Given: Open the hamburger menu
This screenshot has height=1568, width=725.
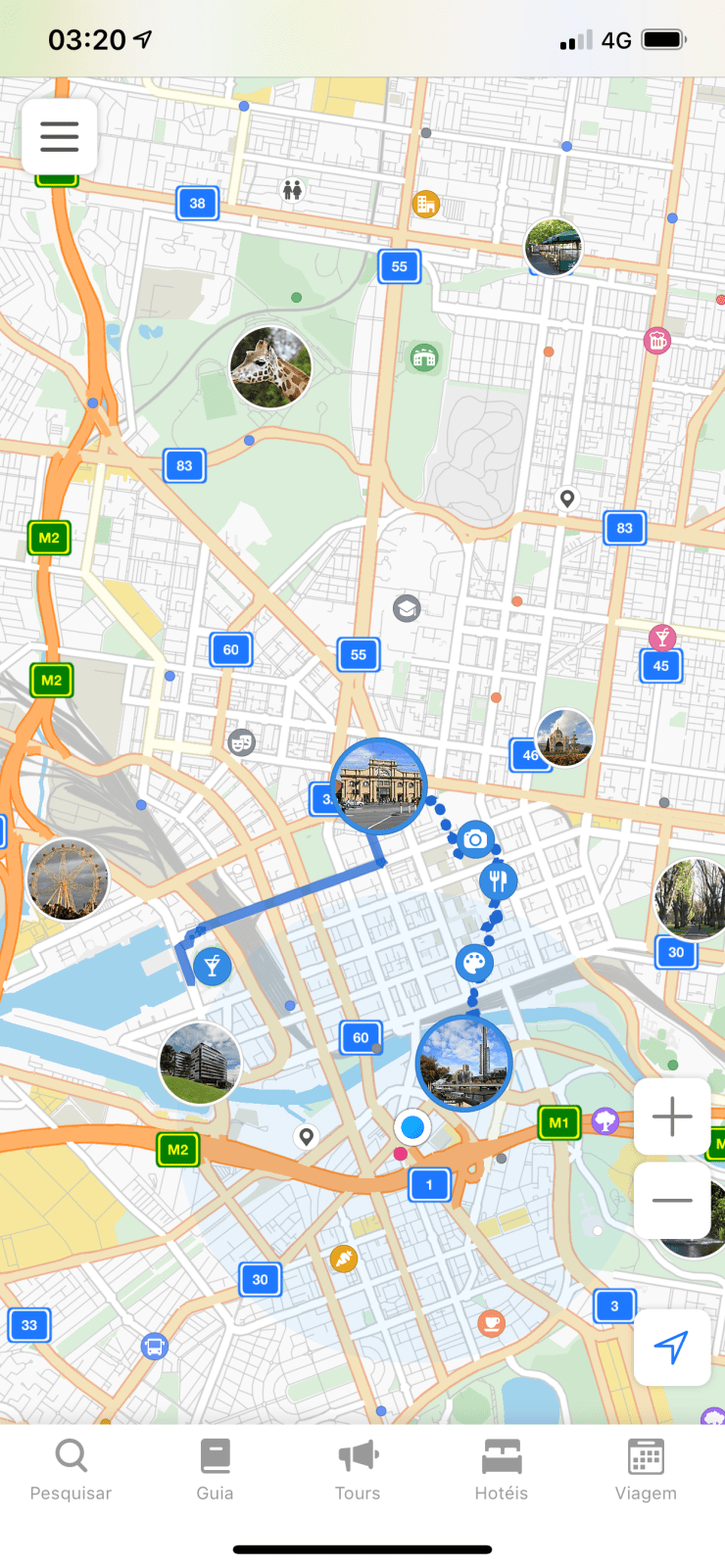Looking at the screenshot, I should coord(59,136).
